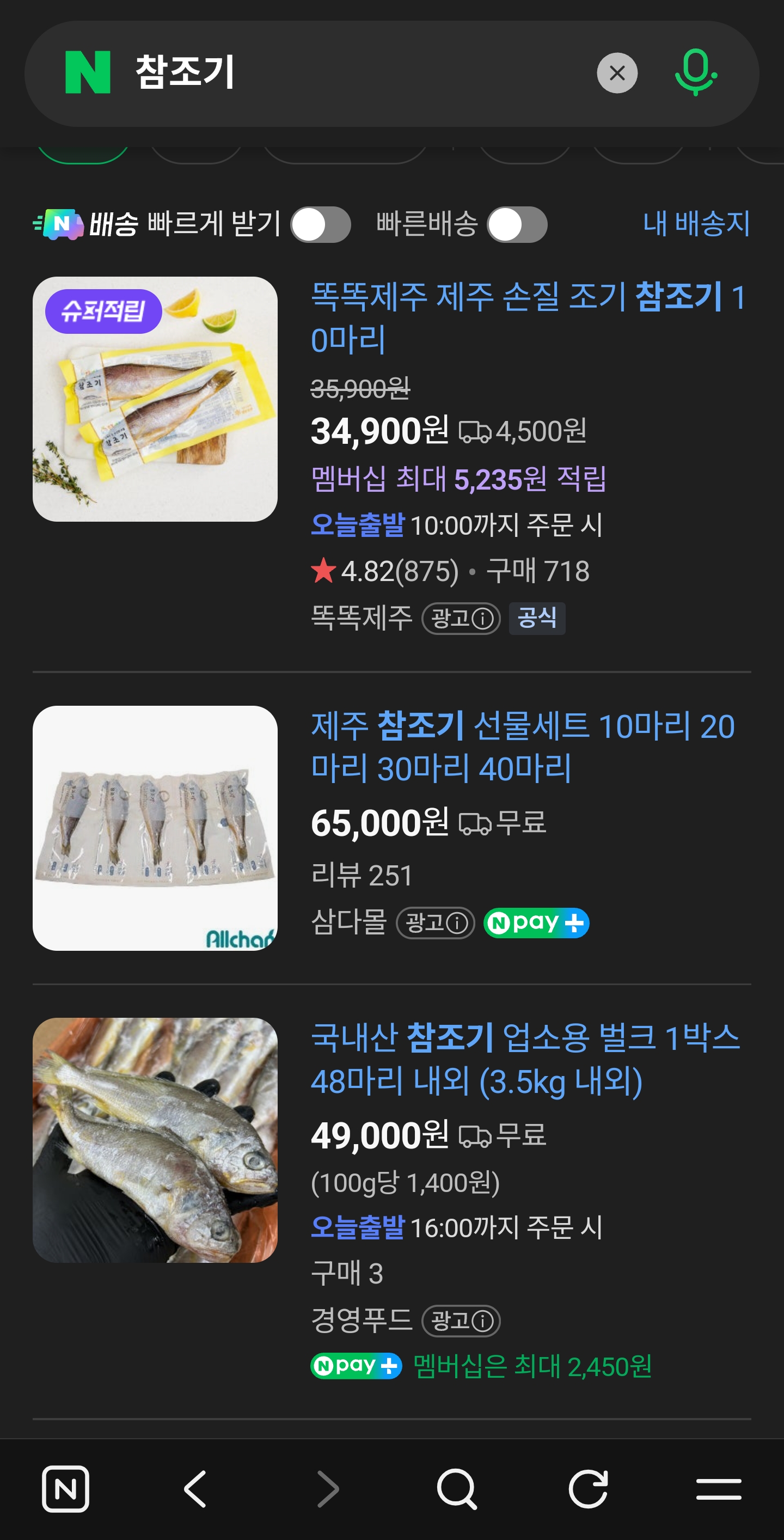Show ad info for the 경영푸드 listing
This screenshot has width=784, height=1540.
(x=461, y=1321)
